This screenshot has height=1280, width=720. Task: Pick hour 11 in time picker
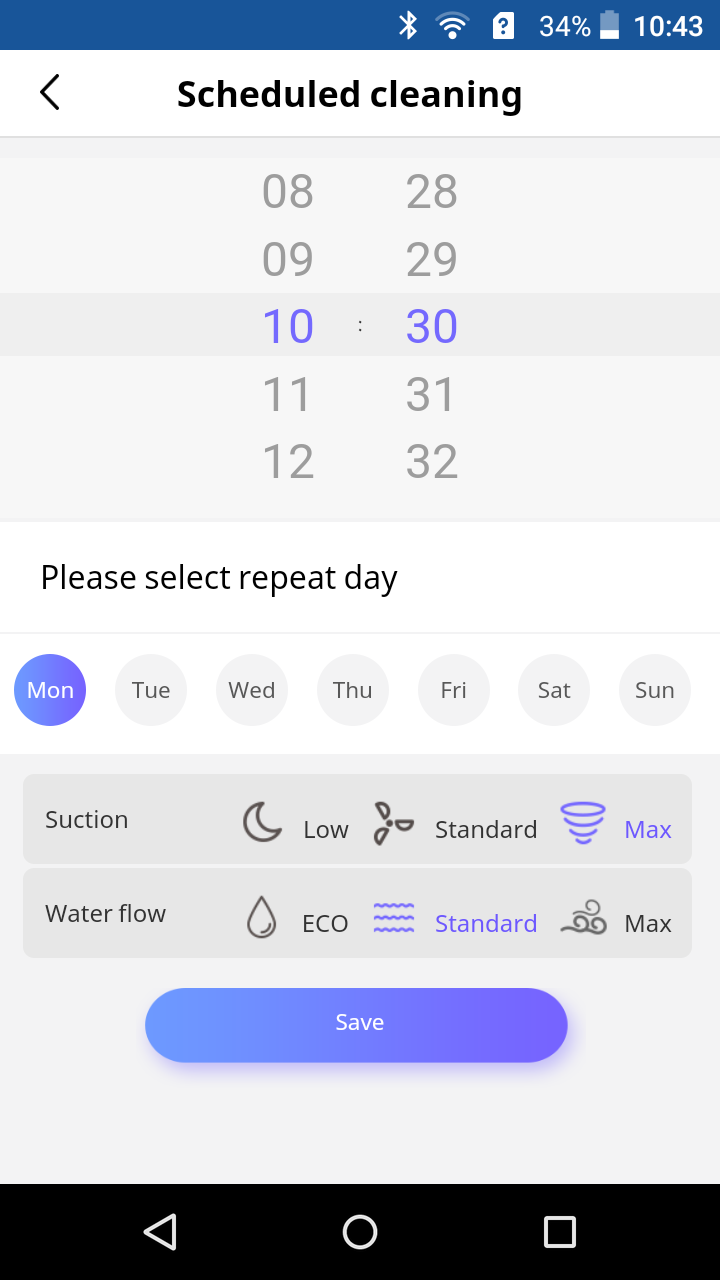coord(288,394)
